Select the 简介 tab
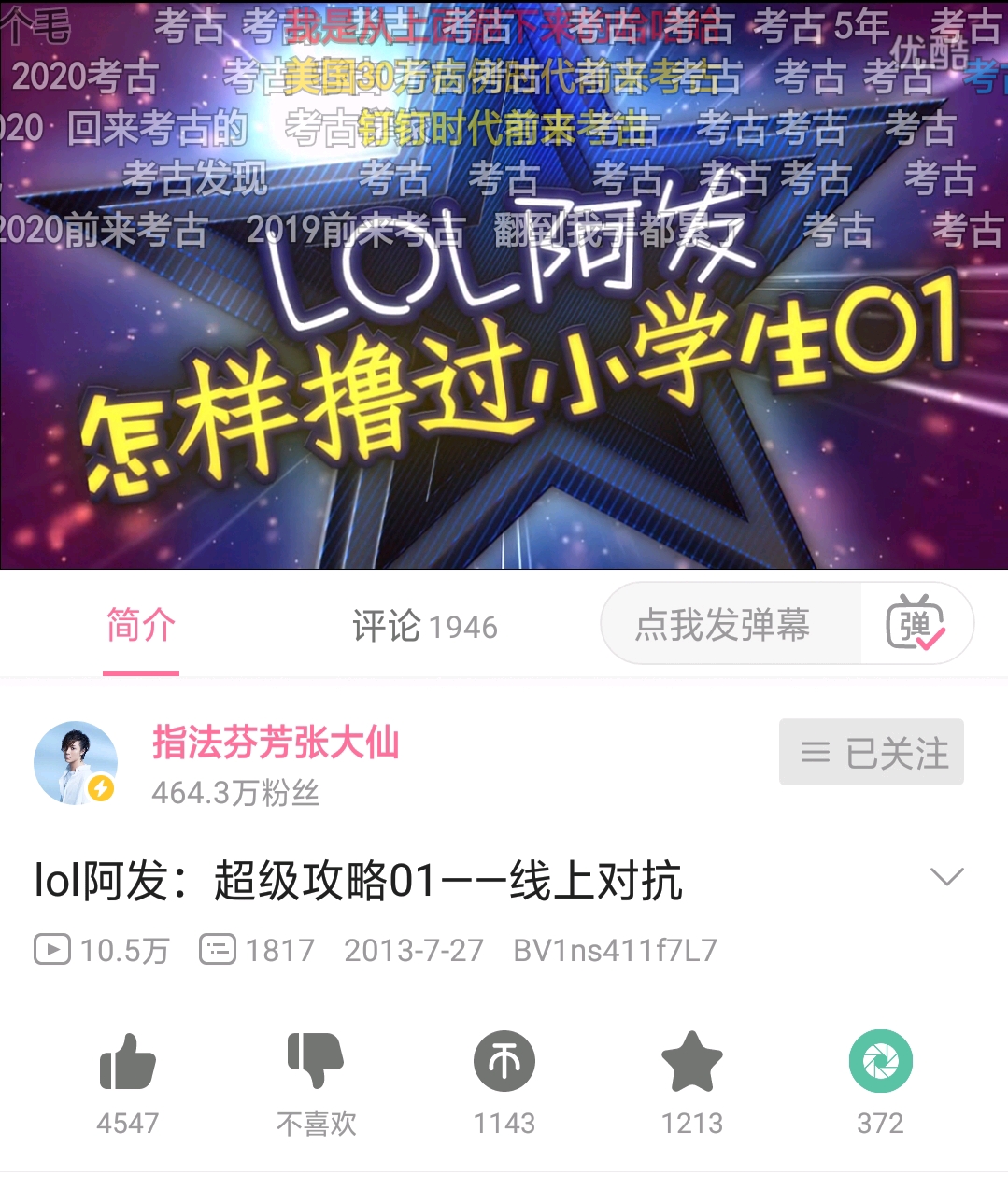Image resolution: width=1008 pixels, height=1203 pixels. (x=140, y=625)
